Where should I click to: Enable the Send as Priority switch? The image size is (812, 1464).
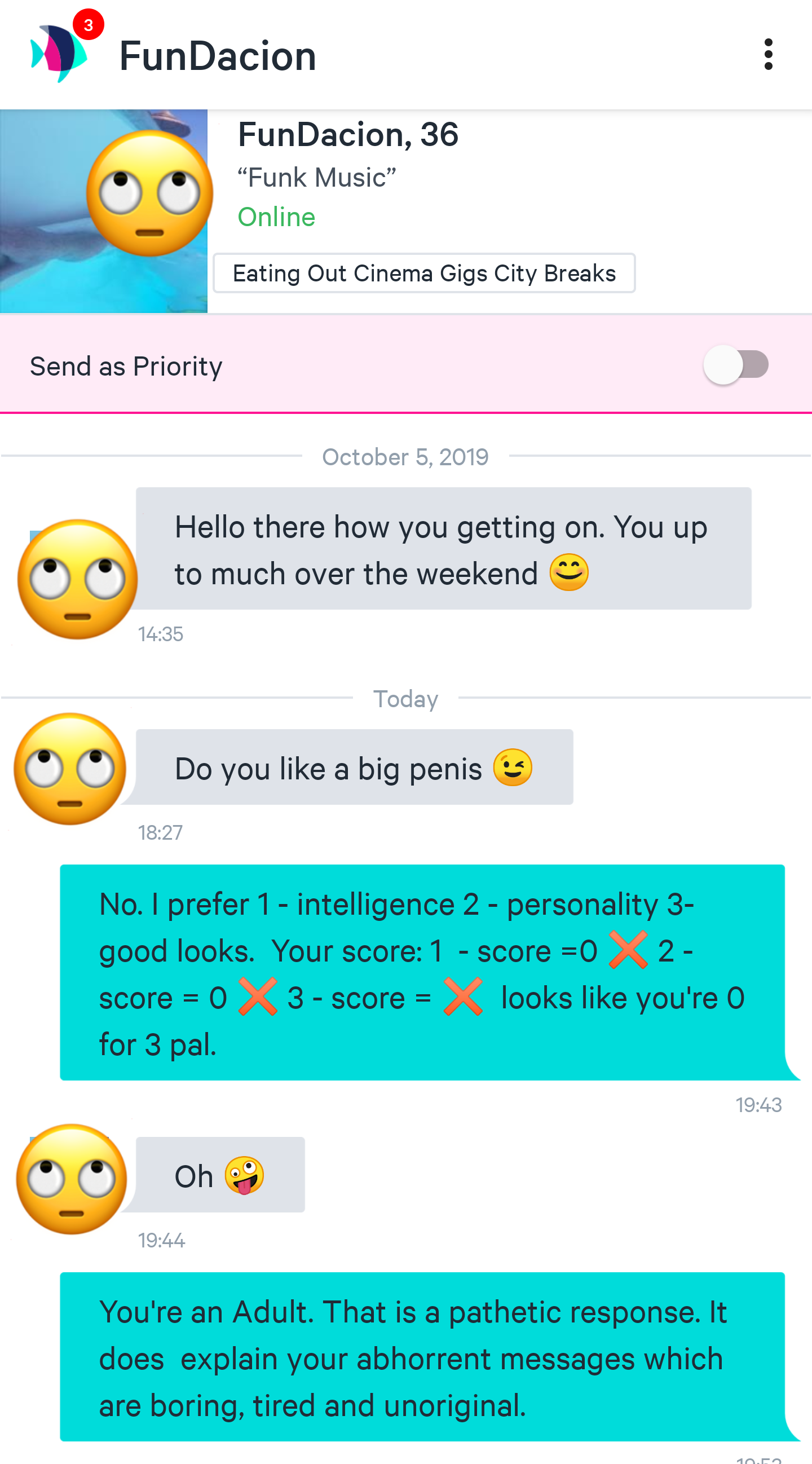(736, 365)
